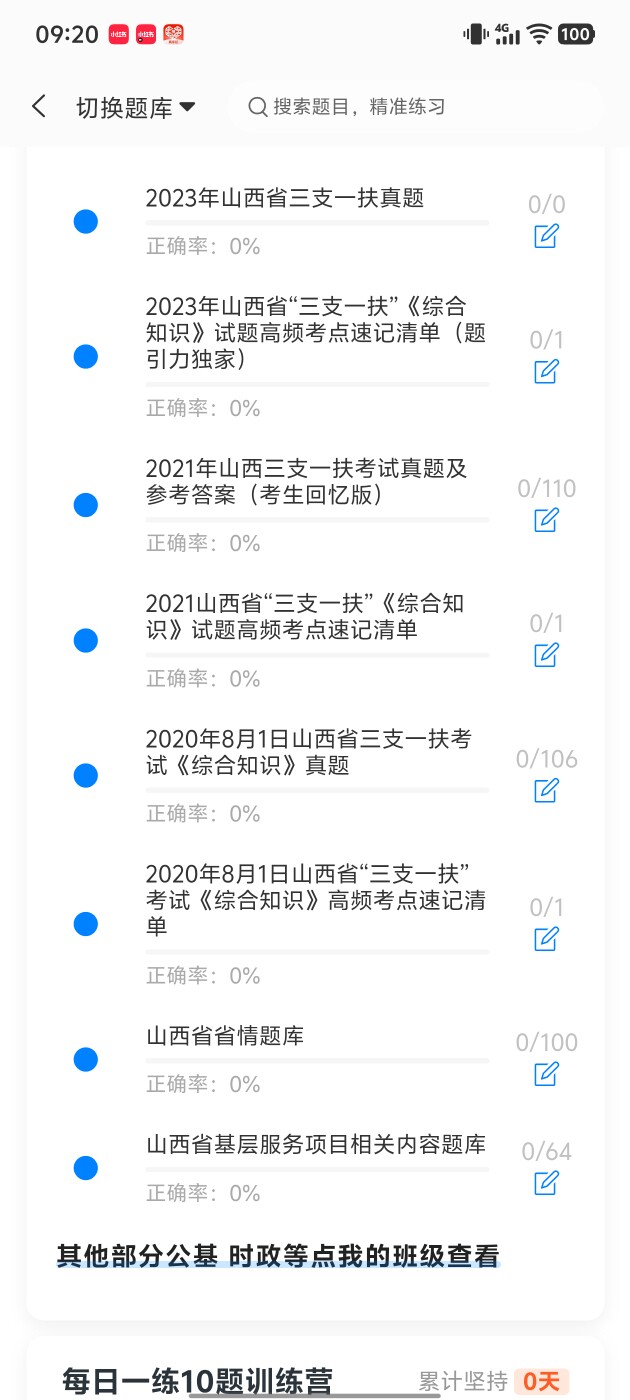Tap the practice icon beside 0/64
The height and width of the screenshot is (1400, 630).
546,1183
